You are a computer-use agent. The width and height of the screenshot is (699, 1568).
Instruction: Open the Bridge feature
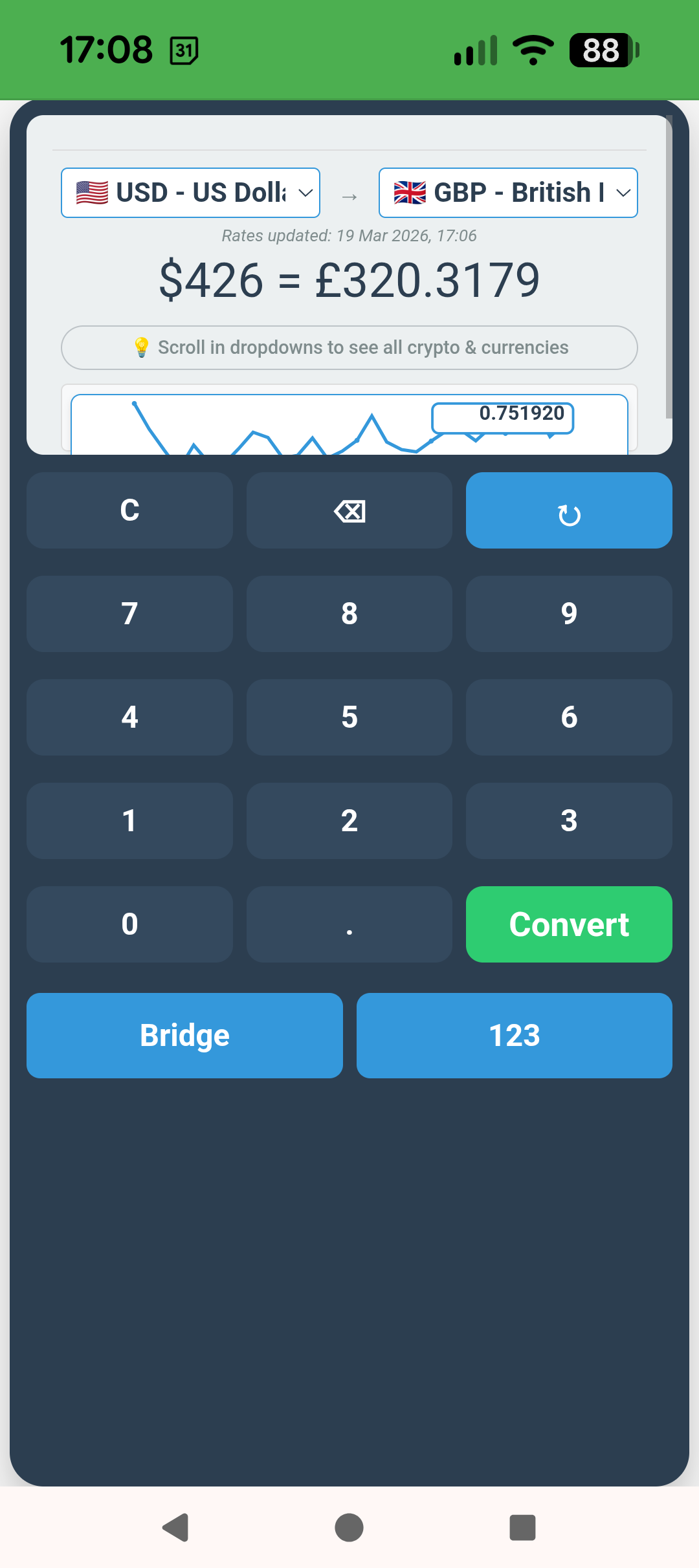[x=184, y=1035]
